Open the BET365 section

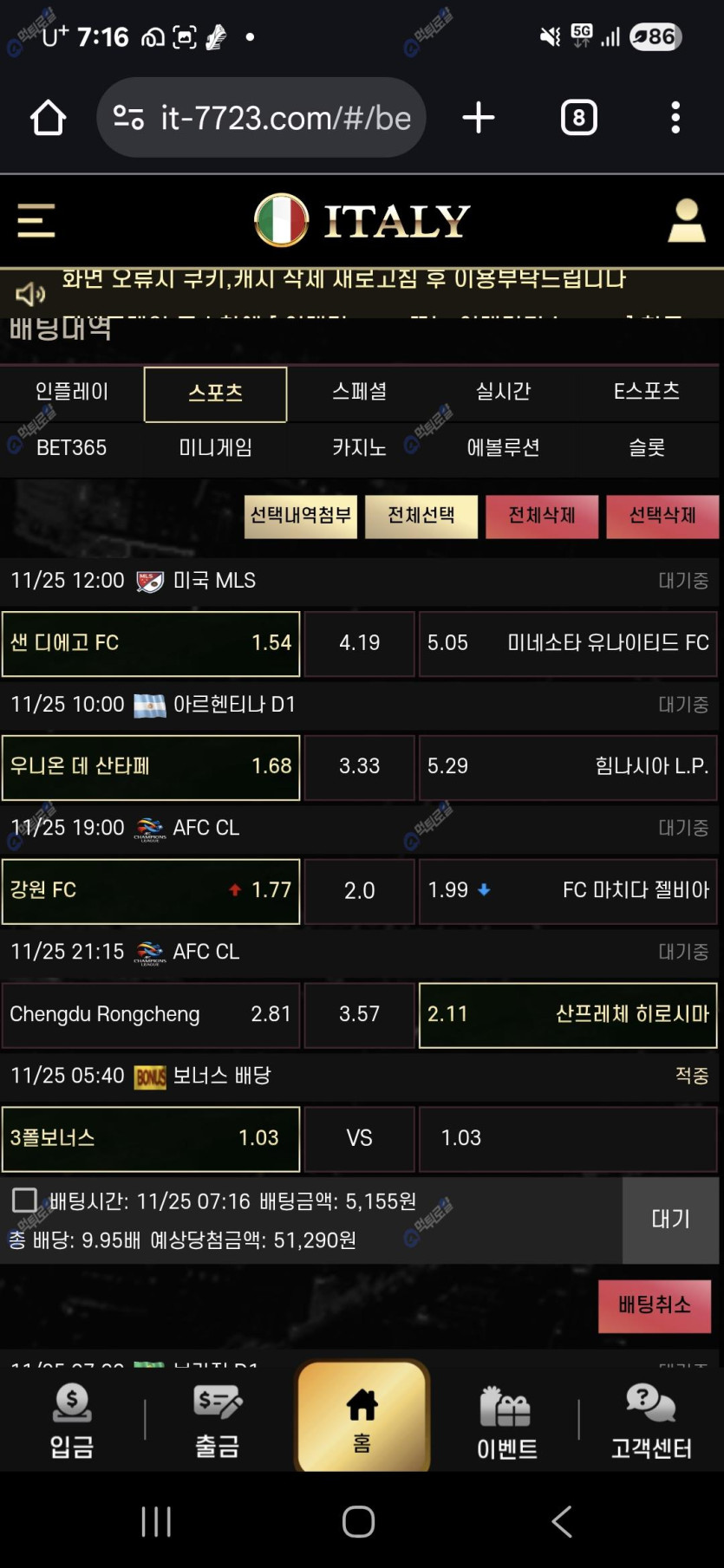pyautogui.click(x=72, y=447)
